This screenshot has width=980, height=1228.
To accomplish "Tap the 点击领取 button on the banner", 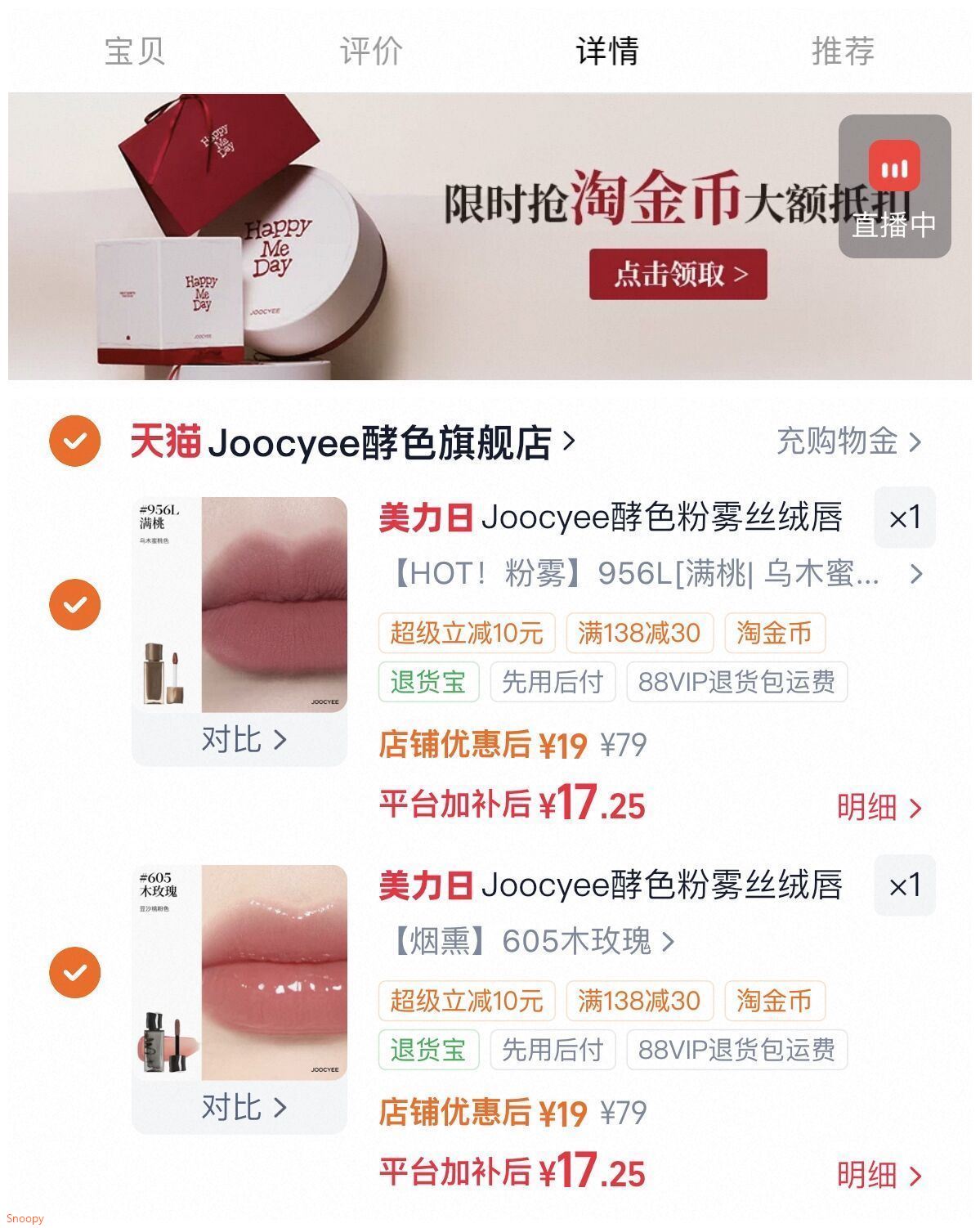I will pyautogui.click(x=678, y=275).
